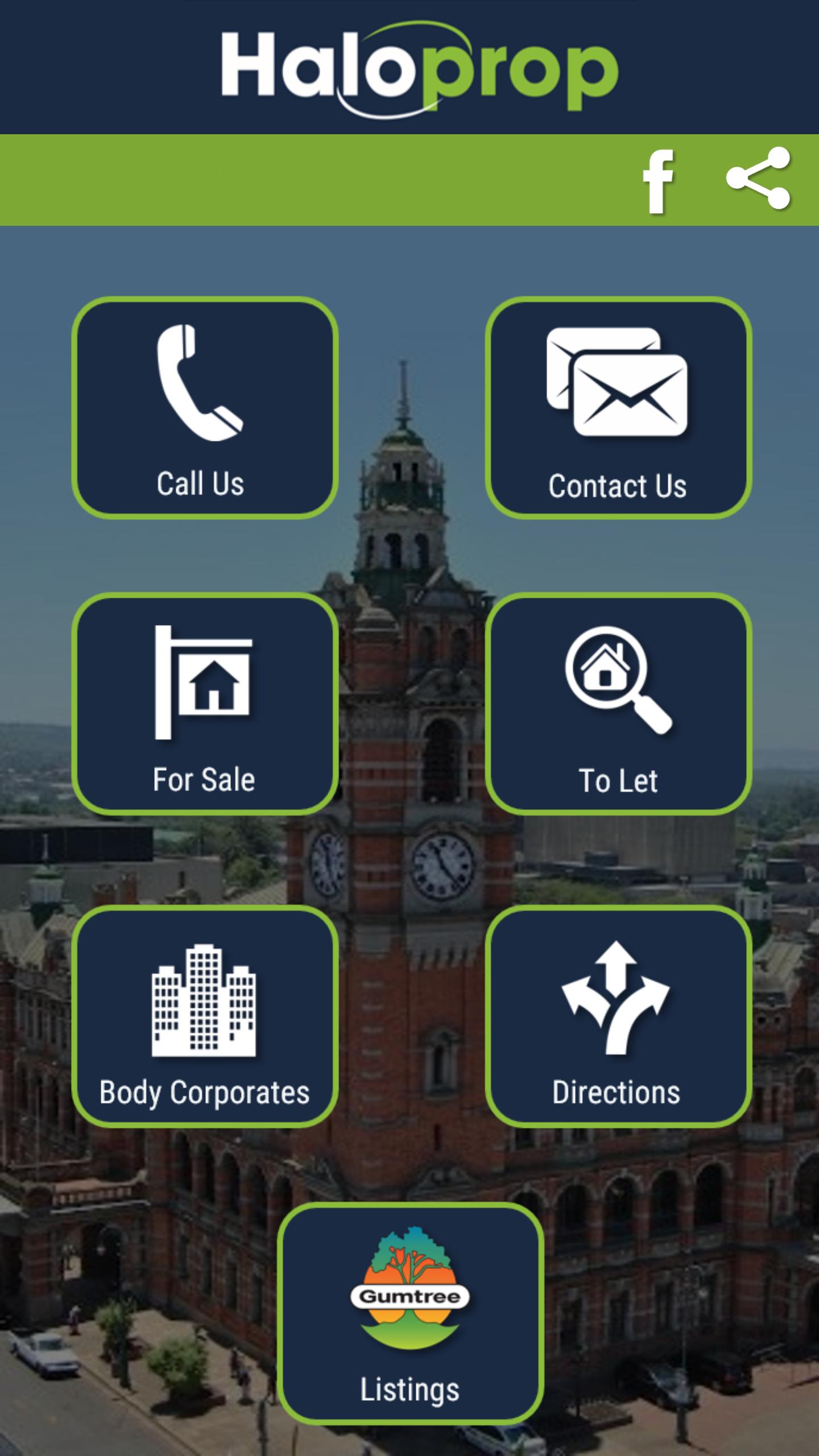This screenshot has width=819, height=1456.
Task: Tap the Call Us button
Action: tap(205, 407)
